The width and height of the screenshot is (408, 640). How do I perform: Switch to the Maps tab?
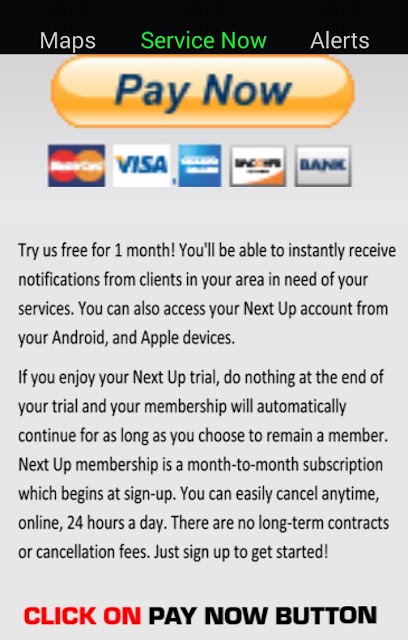[x=68, y=41]
